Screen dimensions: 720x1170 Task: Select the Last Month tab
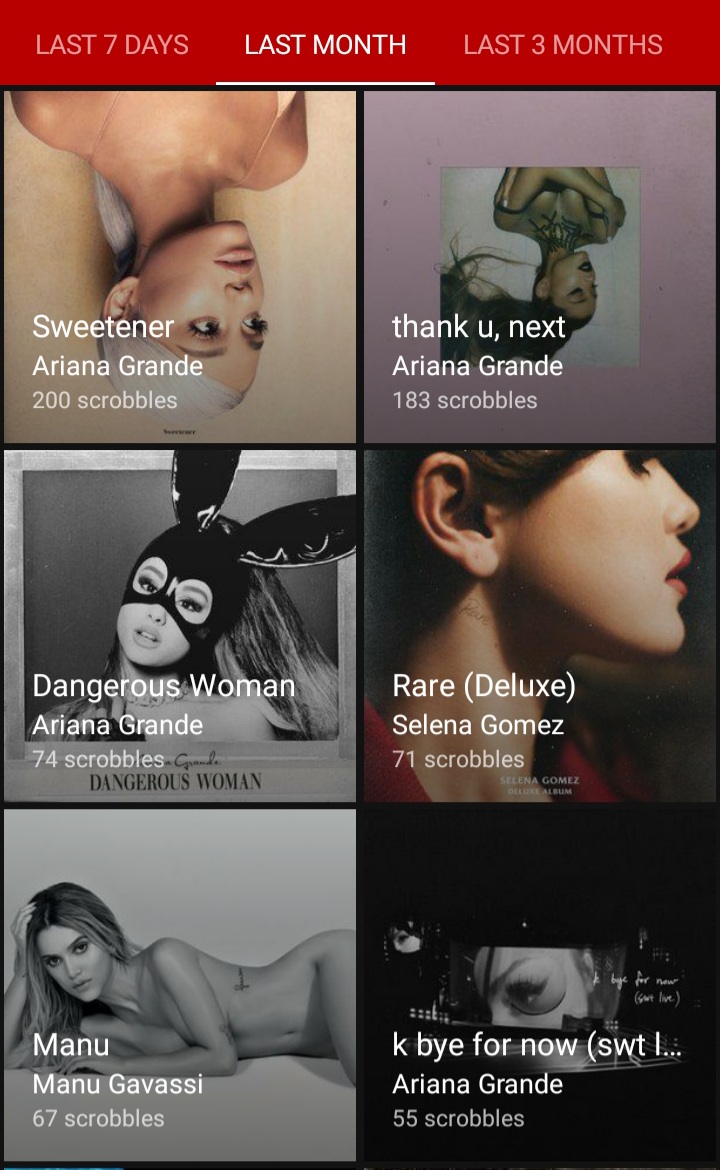tap(325, 45)
